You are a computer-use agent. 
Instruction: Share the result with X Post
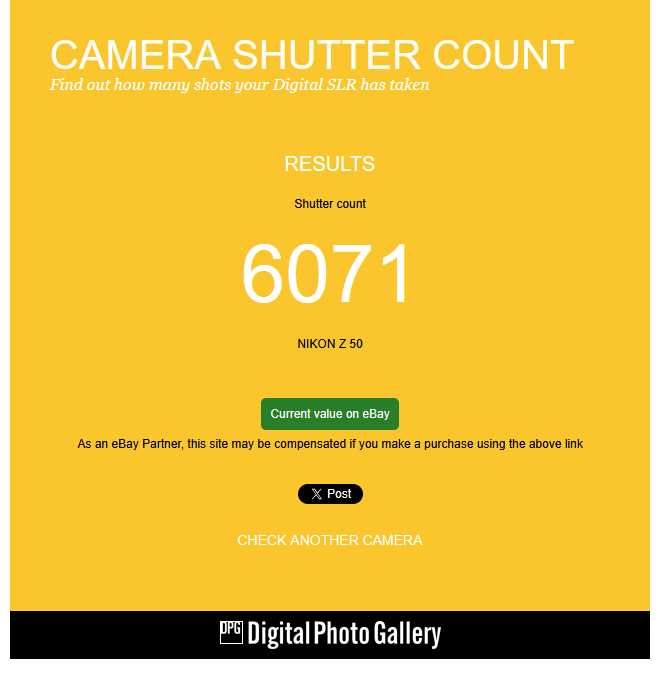330,494
